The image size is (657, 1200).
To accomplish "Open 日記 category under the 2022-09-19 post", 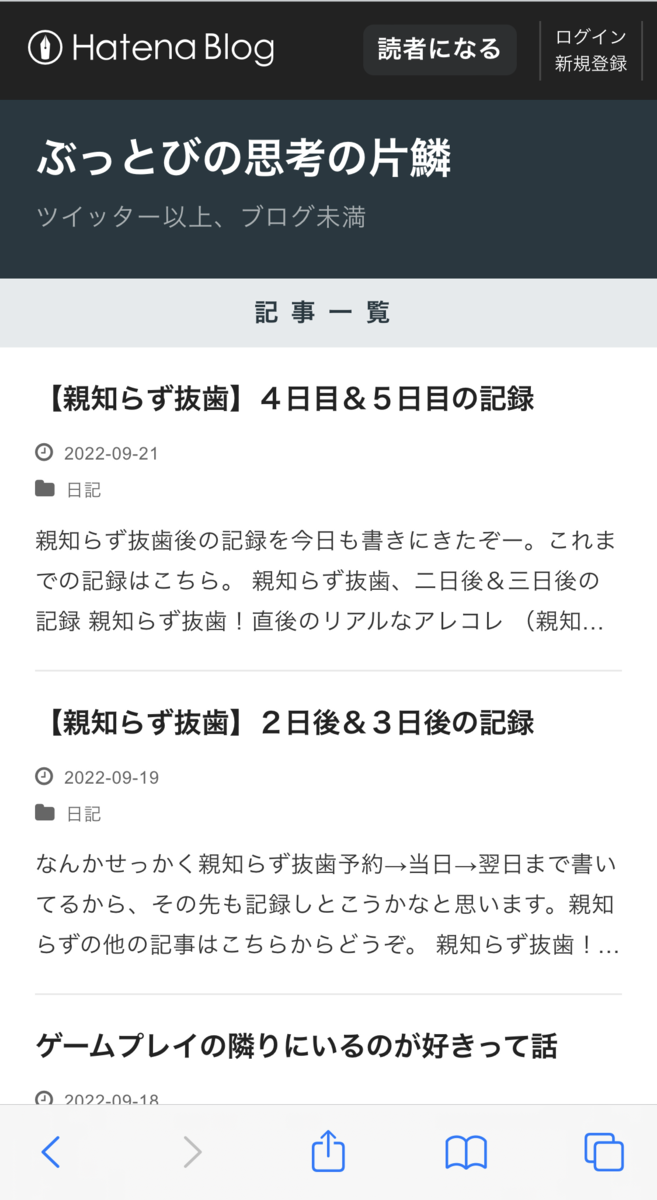I will click(83, 814).
